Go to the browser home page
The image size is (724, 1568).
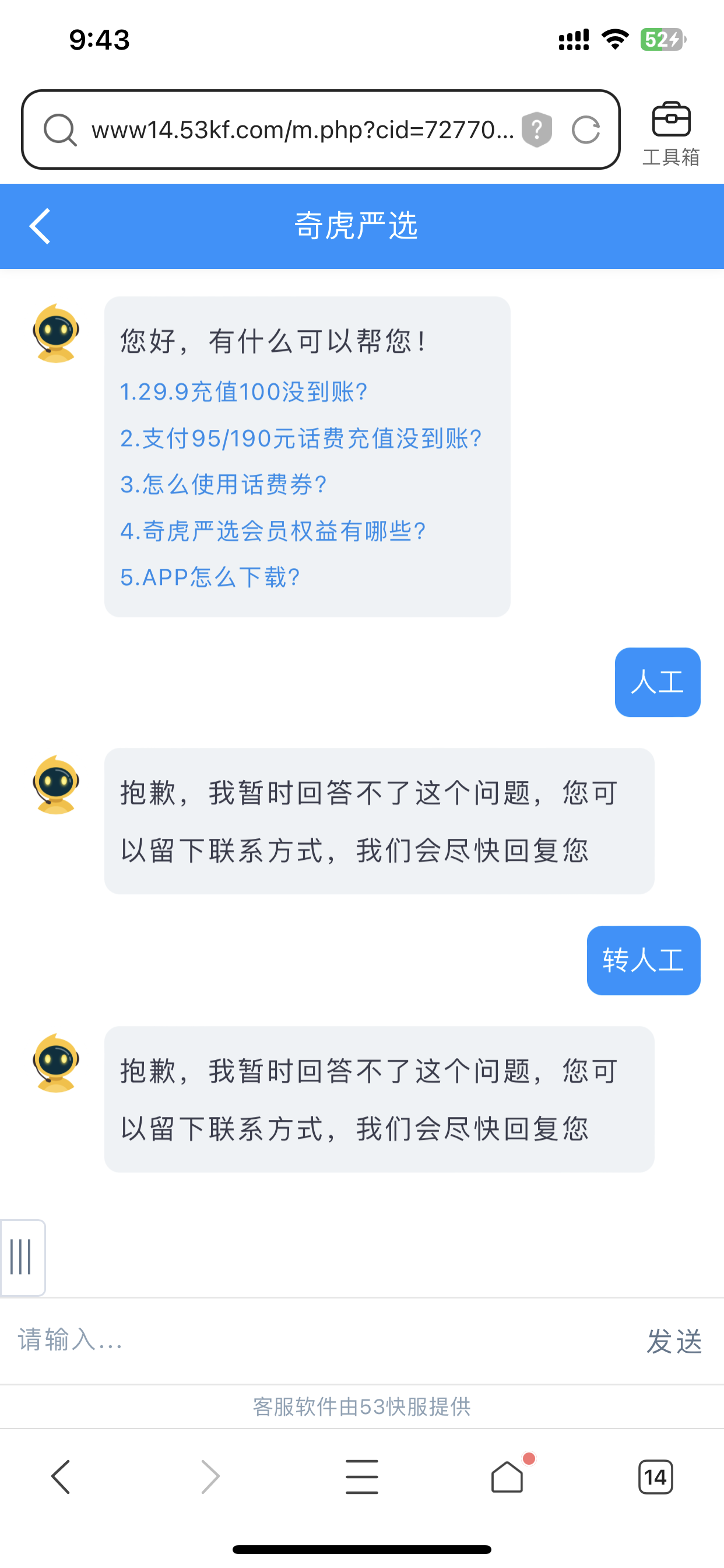(507, 1476)
